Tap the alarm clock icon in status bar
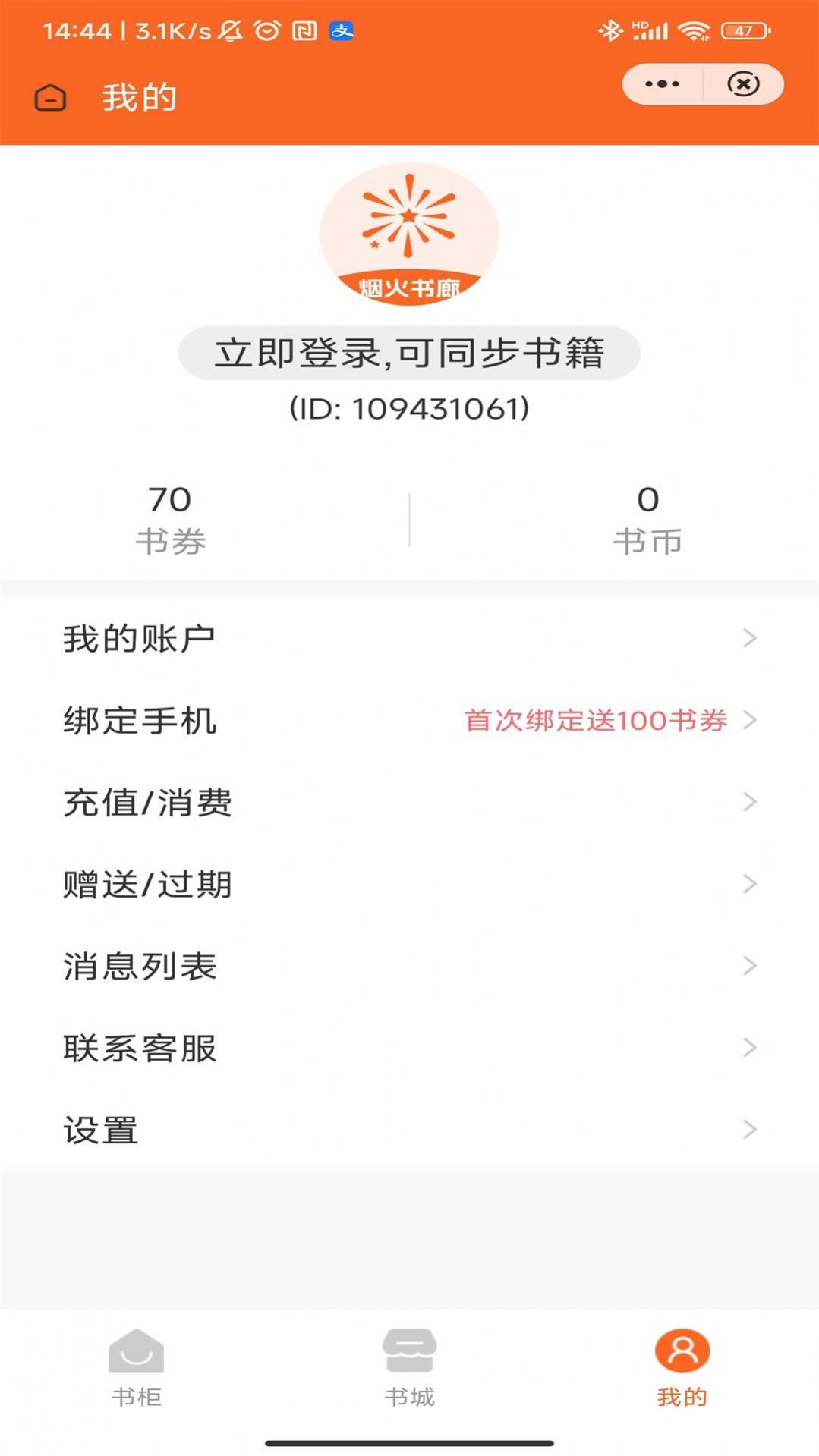This screenshot has width=819, height=1456. tap(267, 31)
